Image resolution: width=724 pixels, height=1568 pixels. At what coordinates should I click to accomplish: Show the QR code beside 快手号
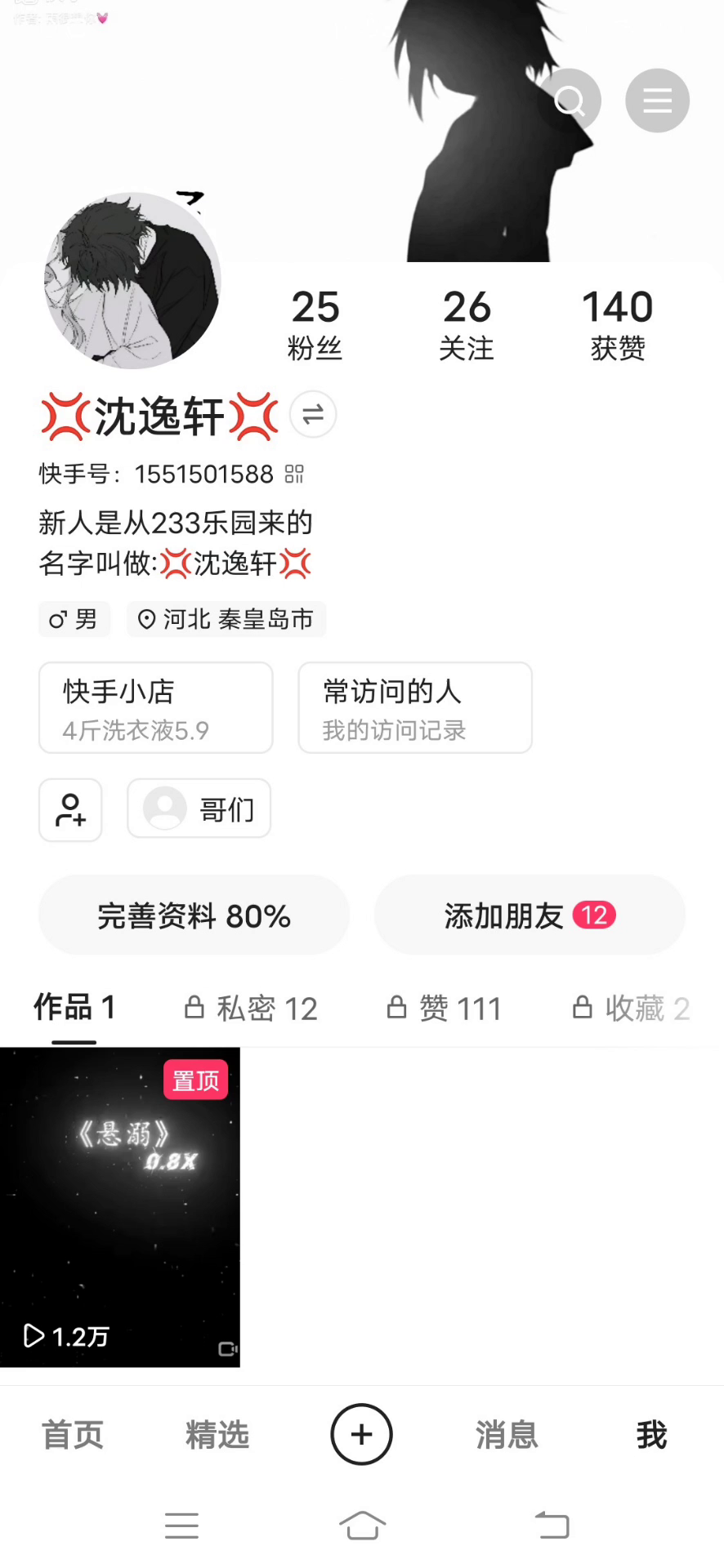click(294, 474)
